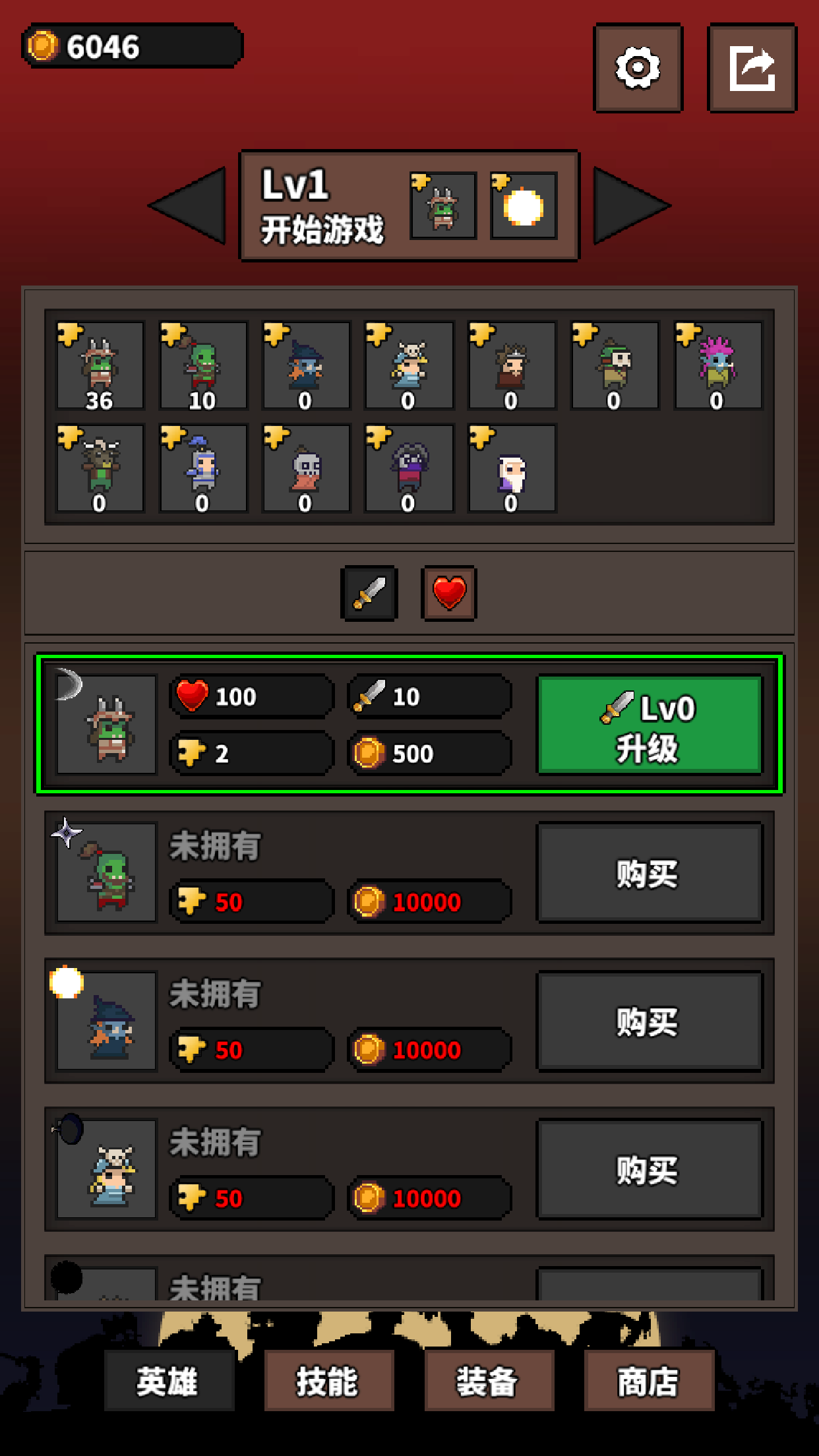Buy the blue wizard-hat hero
This screenshot has width=819, height=1456.
pyautogui.click(x=650, y=1021)
